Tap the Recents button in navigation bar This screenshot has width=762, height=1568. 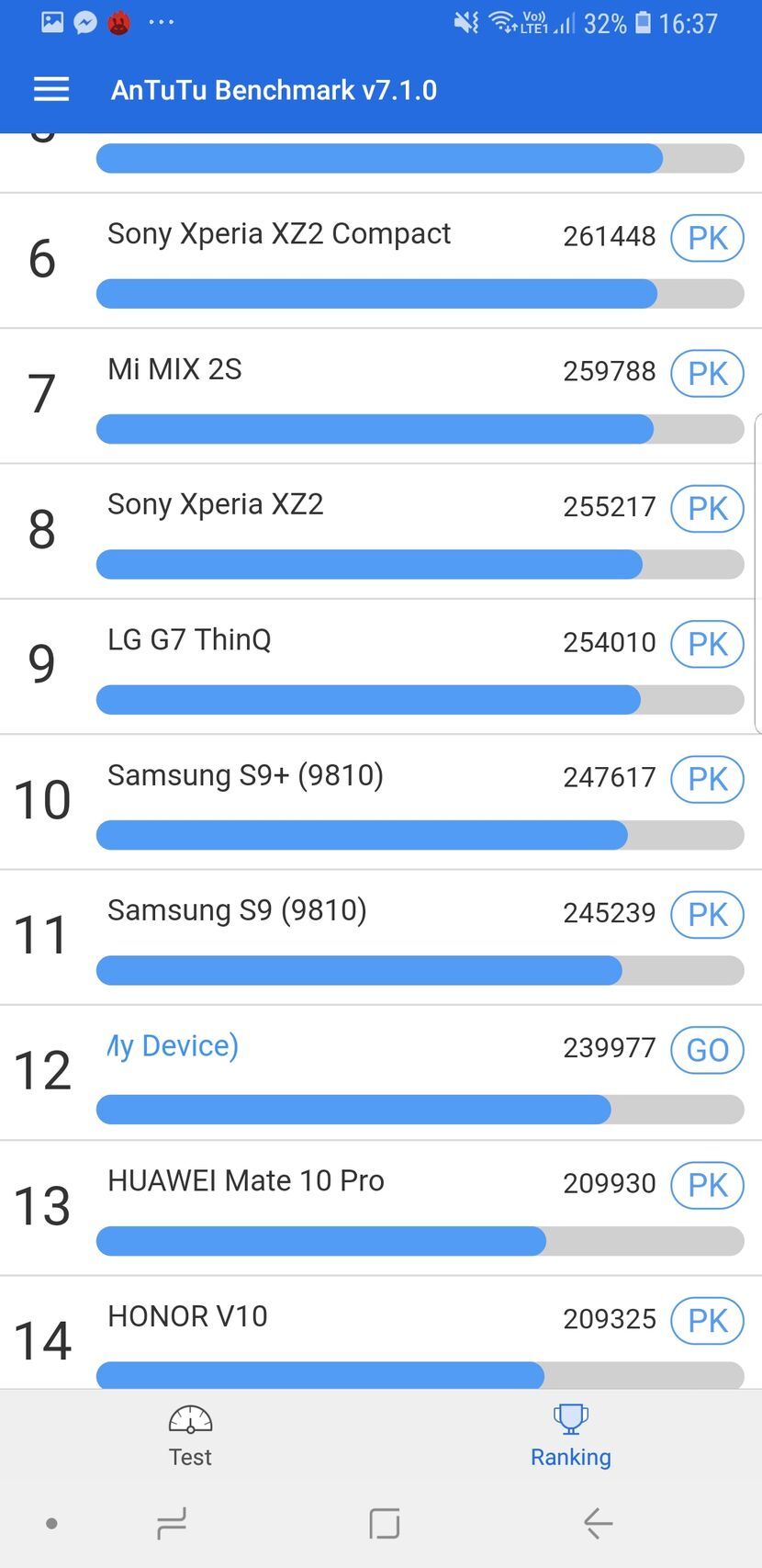point(173,1523)
